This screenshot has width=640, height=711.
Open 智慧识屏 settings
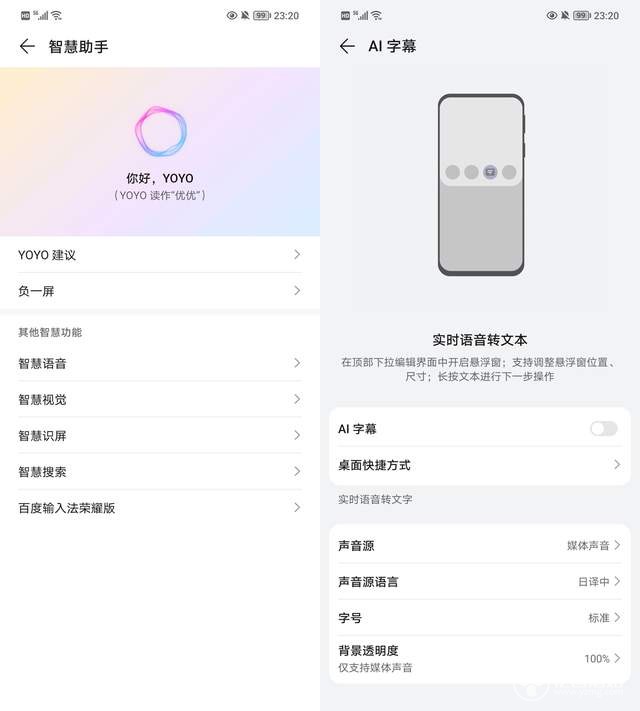point(160,435)
